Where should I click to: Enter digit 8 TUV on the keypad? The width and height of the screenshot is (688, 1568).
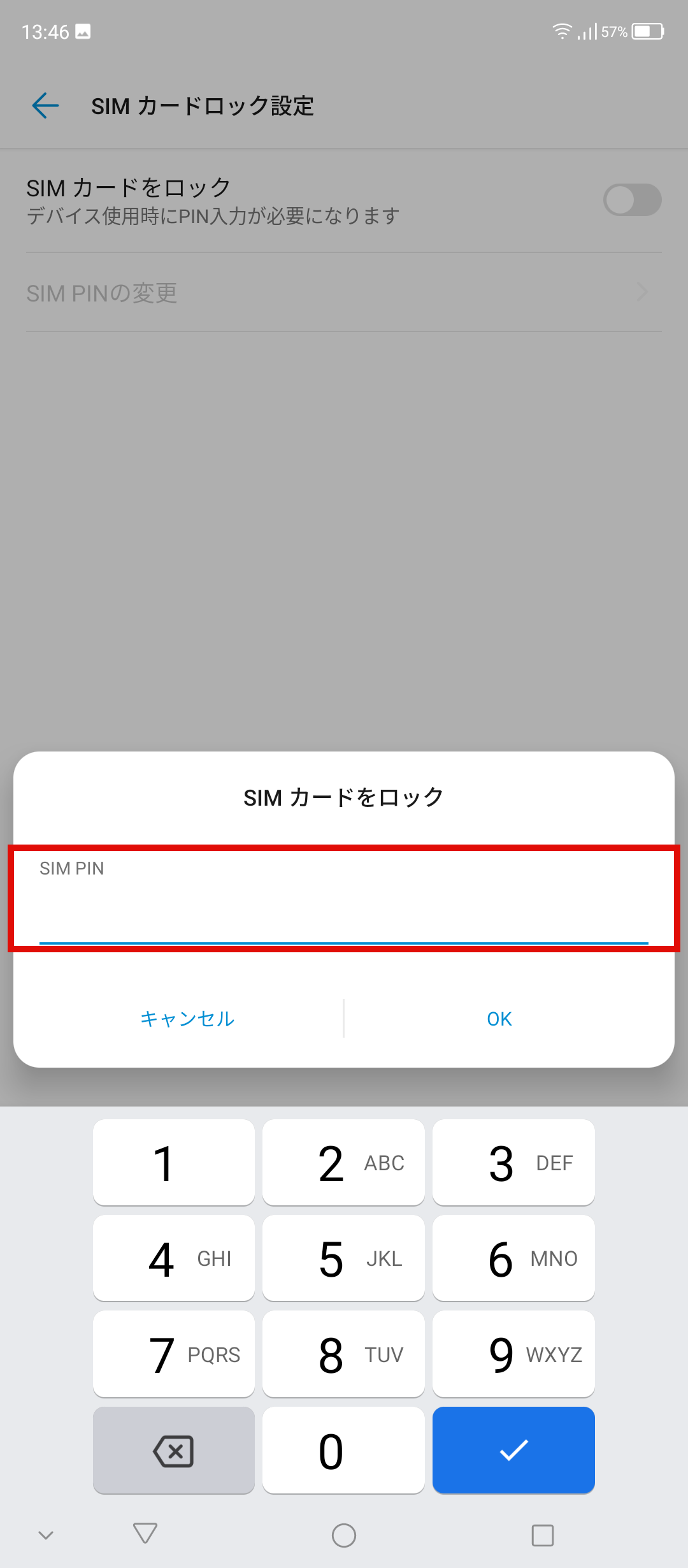[x=343, y=1354]
